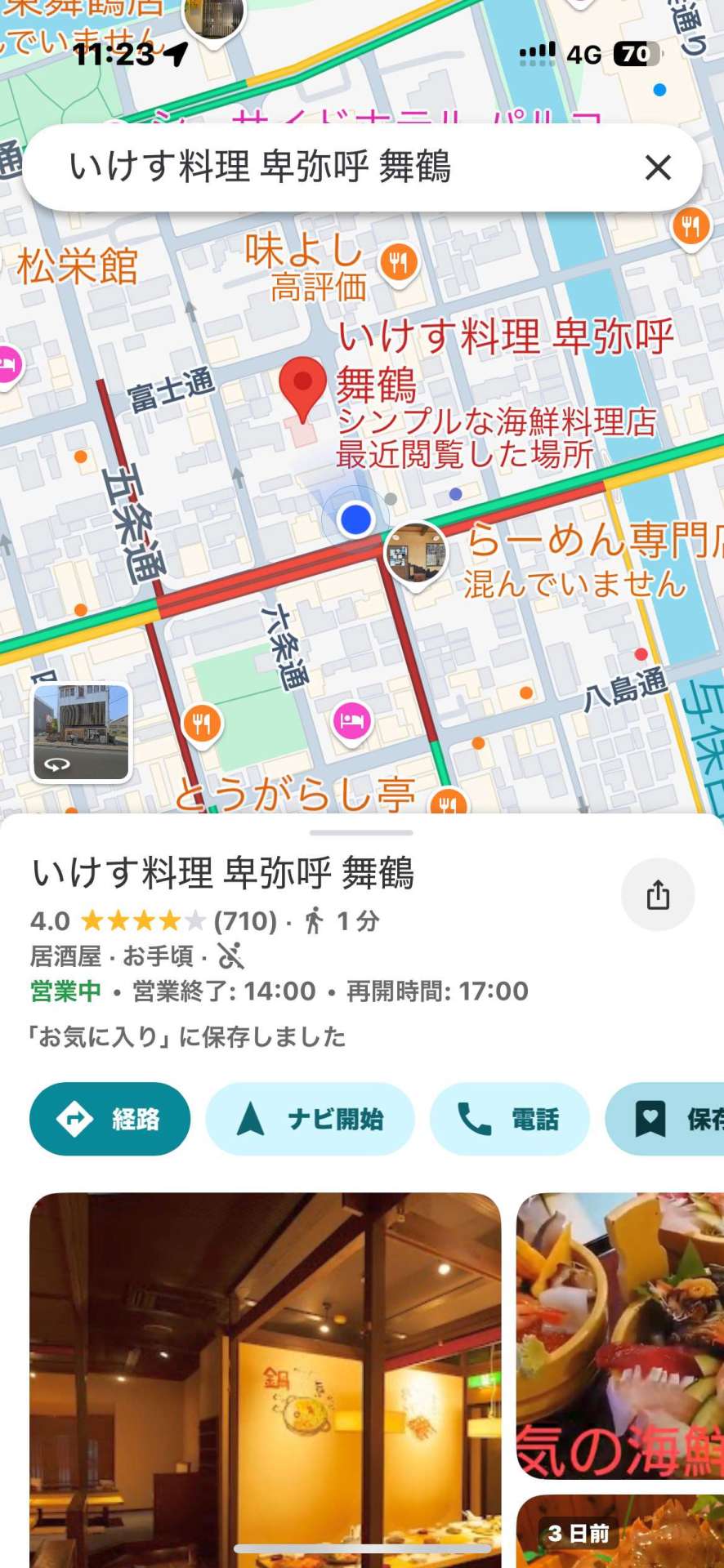The image size is (724, 1568).
Task: Select the 味よし restaurant marker on the map
Action: pyautogui.click(x=399, y=263)
